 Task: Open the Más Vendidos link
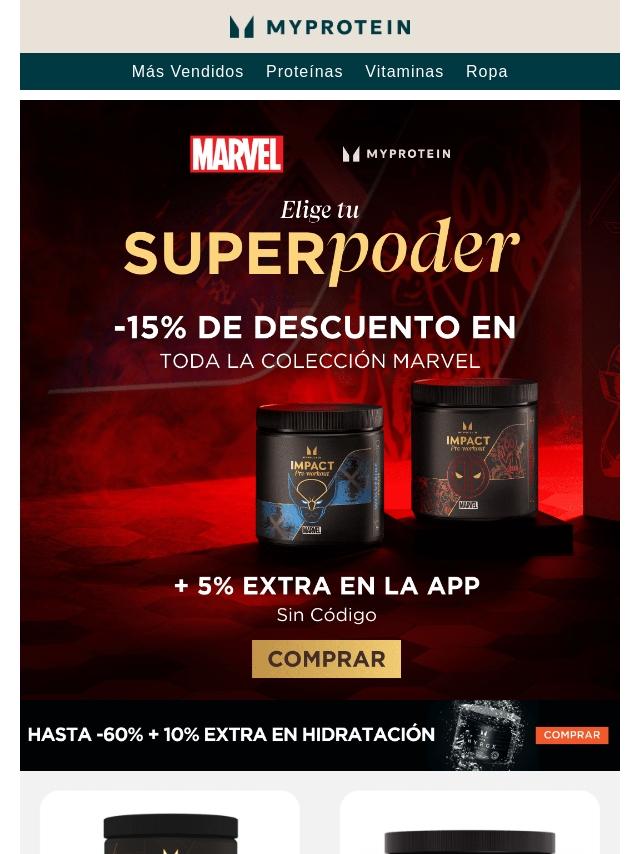pos(187,72)
